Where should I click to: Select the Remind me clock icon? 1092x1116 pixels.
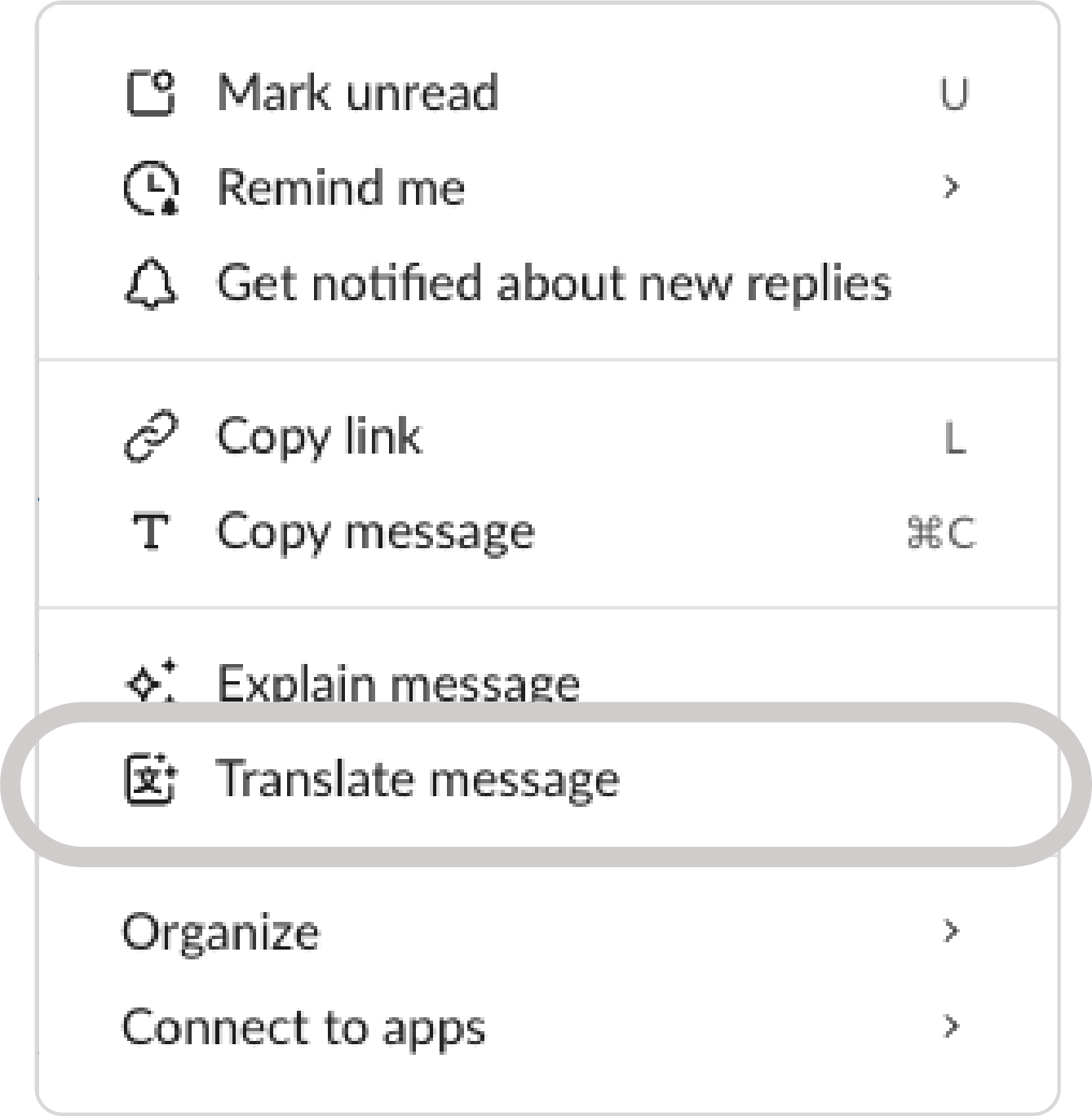pyautogui.click(x=151, y=188)
